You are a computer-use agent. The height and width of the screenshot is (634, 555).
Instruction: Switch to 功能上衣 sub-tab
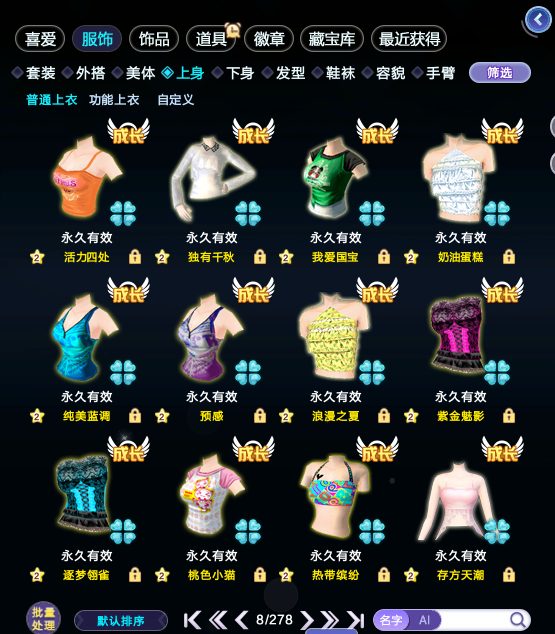pos(114,99)
